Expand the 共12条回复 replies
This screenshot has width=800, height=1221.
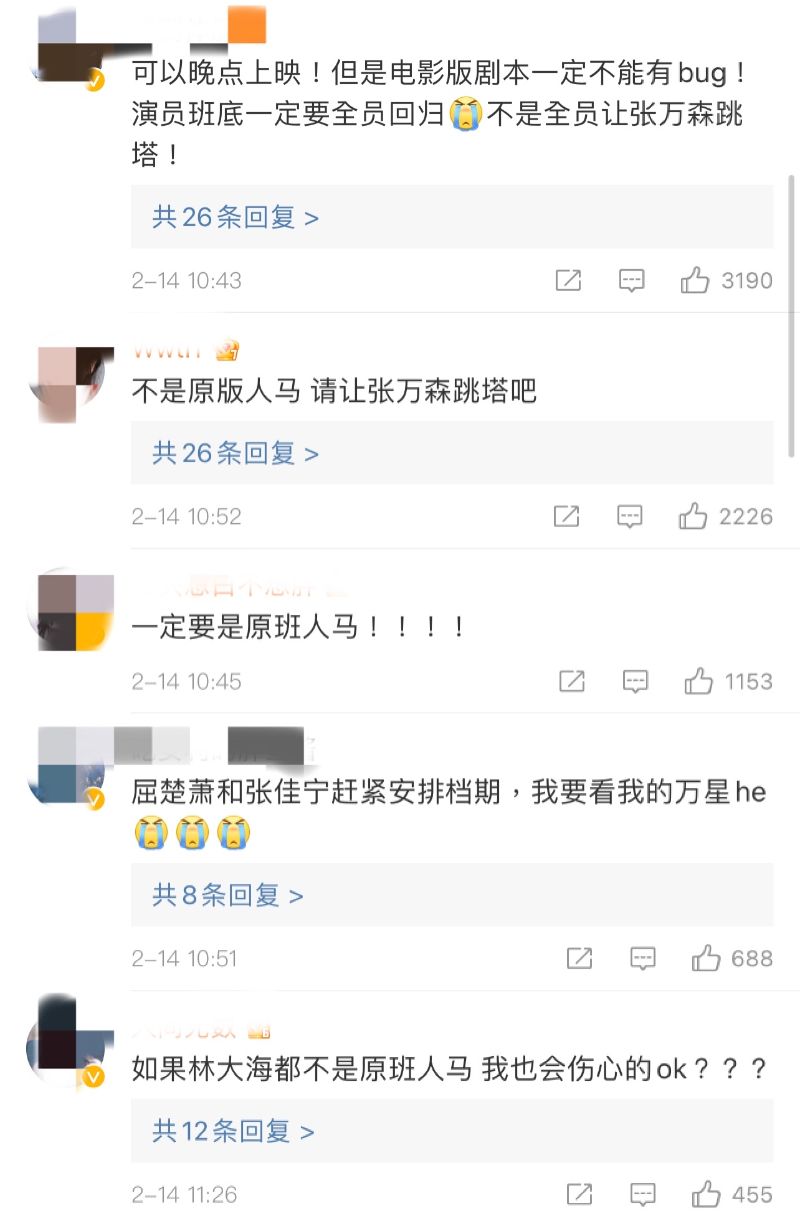(x=233, y=1131)
